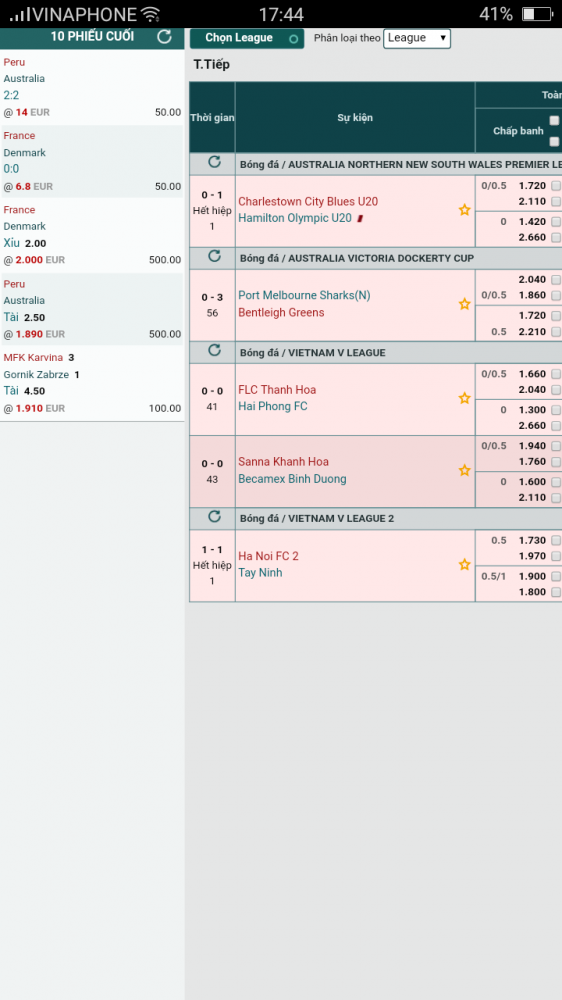Image resolution: width=562 pixels, height=1000 pixels.
Task: Select the 1.730 odds for Ha Noi FC 2
Action: coord(556,540)
